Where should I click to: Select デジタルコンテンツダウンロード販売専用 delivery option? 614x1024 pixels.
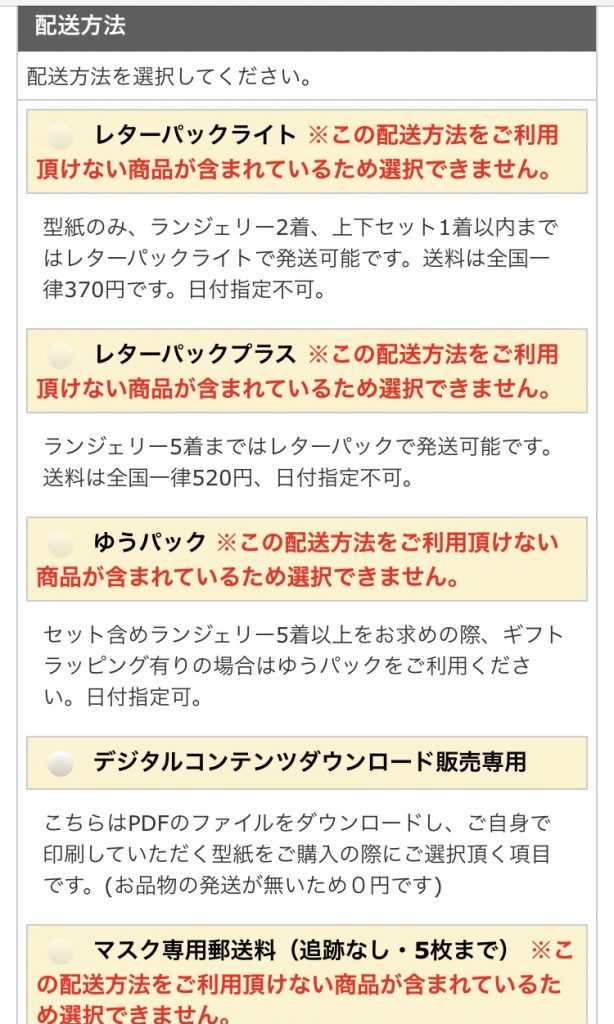tap(62, 763)
